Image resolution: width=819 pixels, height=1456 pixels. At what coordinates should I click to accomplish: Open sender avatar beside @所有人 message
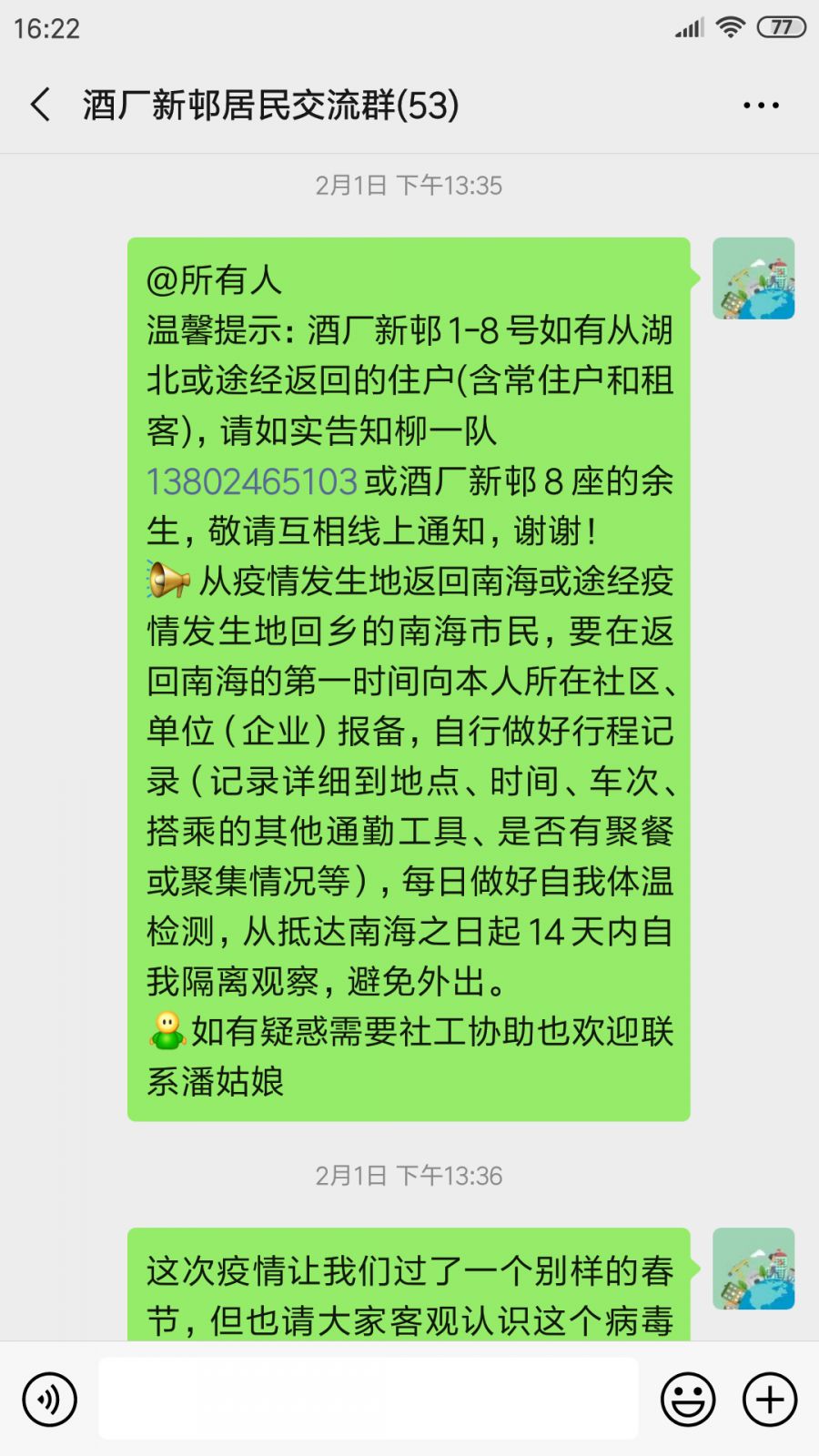coord(753,278)
